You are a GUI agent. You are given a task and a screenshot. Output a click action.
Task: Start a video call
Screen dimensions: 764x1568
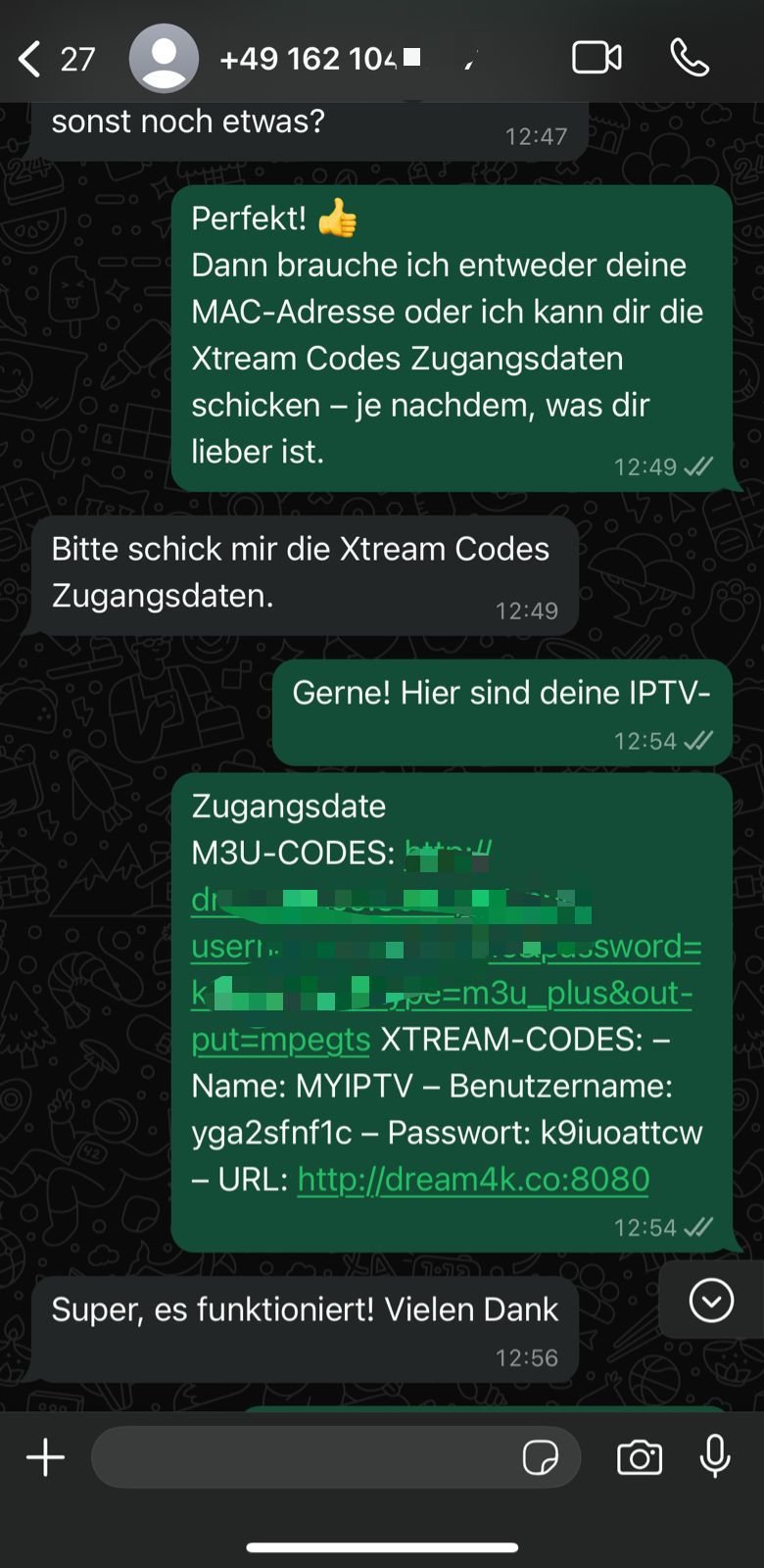coord(597,58)
